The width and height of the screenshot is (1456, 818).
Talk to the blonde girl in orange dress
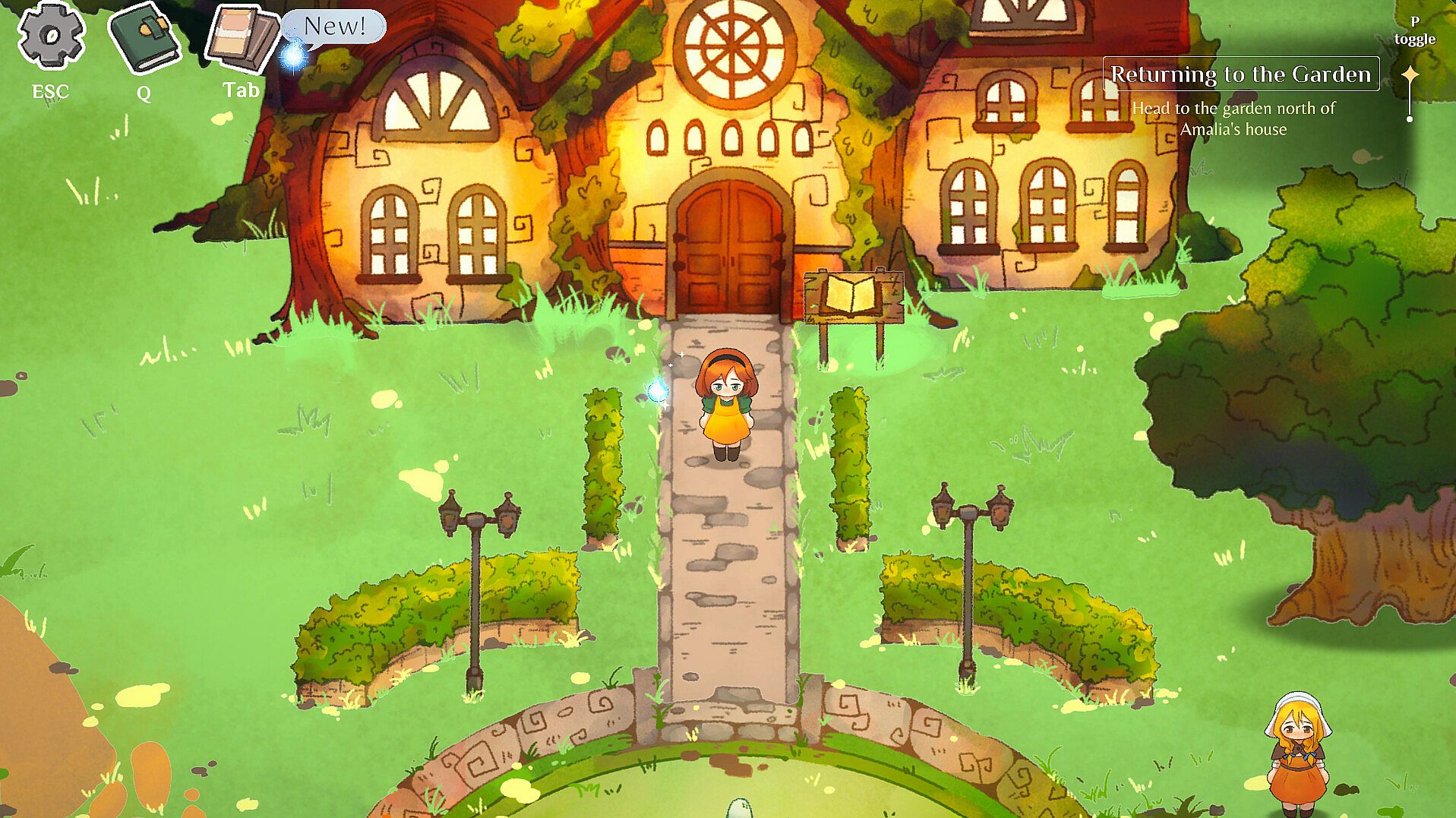(1299, 760)
